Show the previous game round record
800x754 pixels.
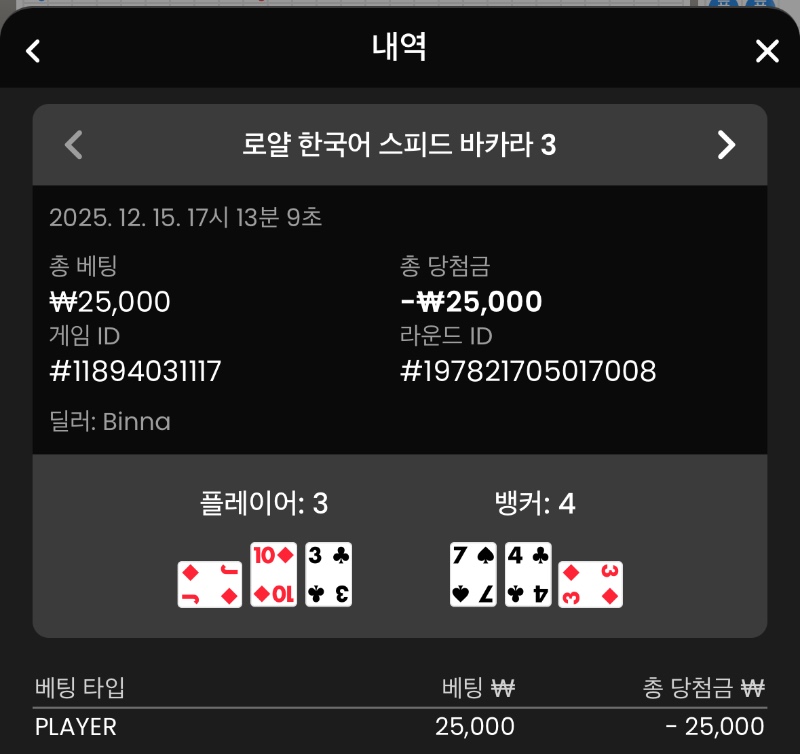pyautogui.click(x=73, y=145)
